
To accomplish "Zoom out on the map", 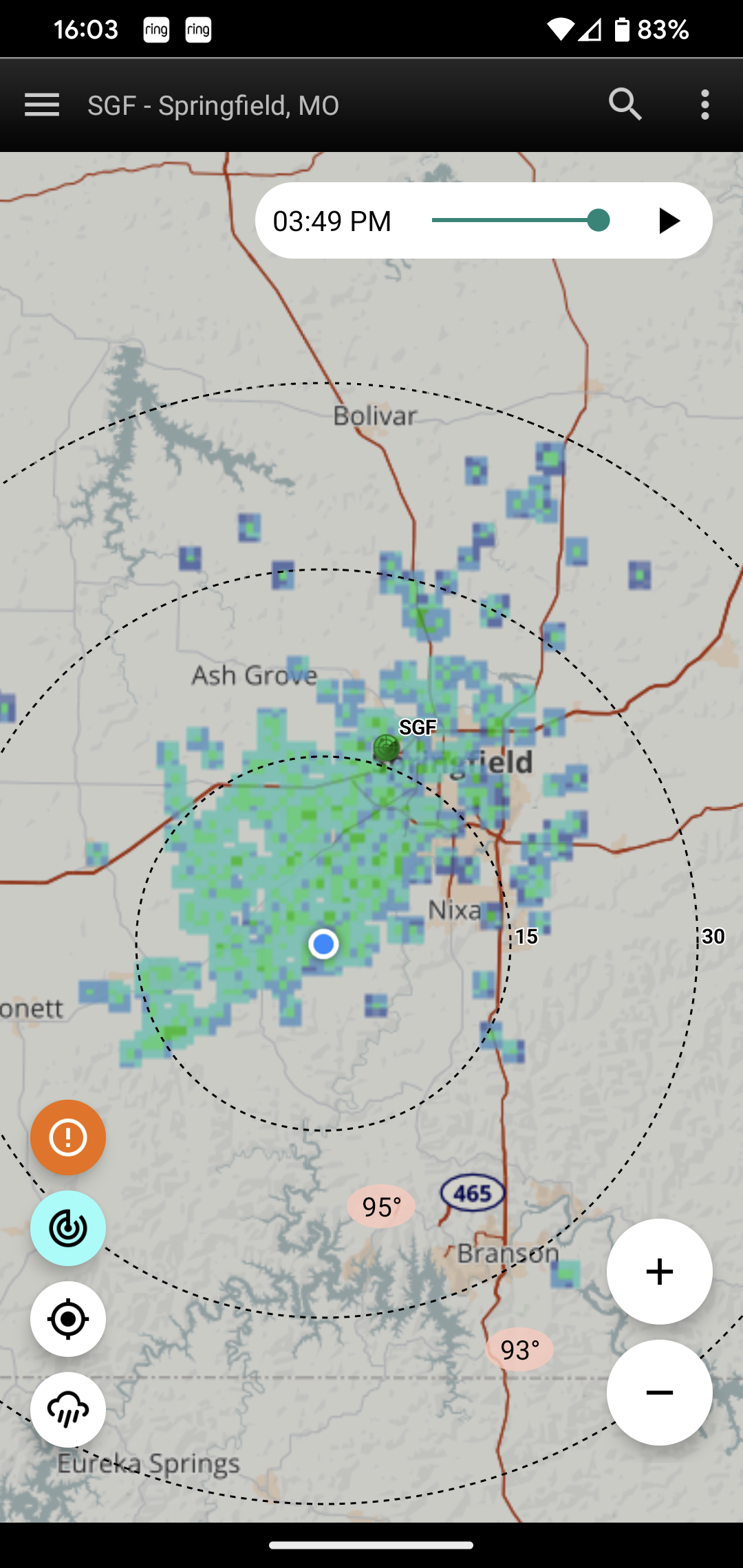I will 659,1393.
